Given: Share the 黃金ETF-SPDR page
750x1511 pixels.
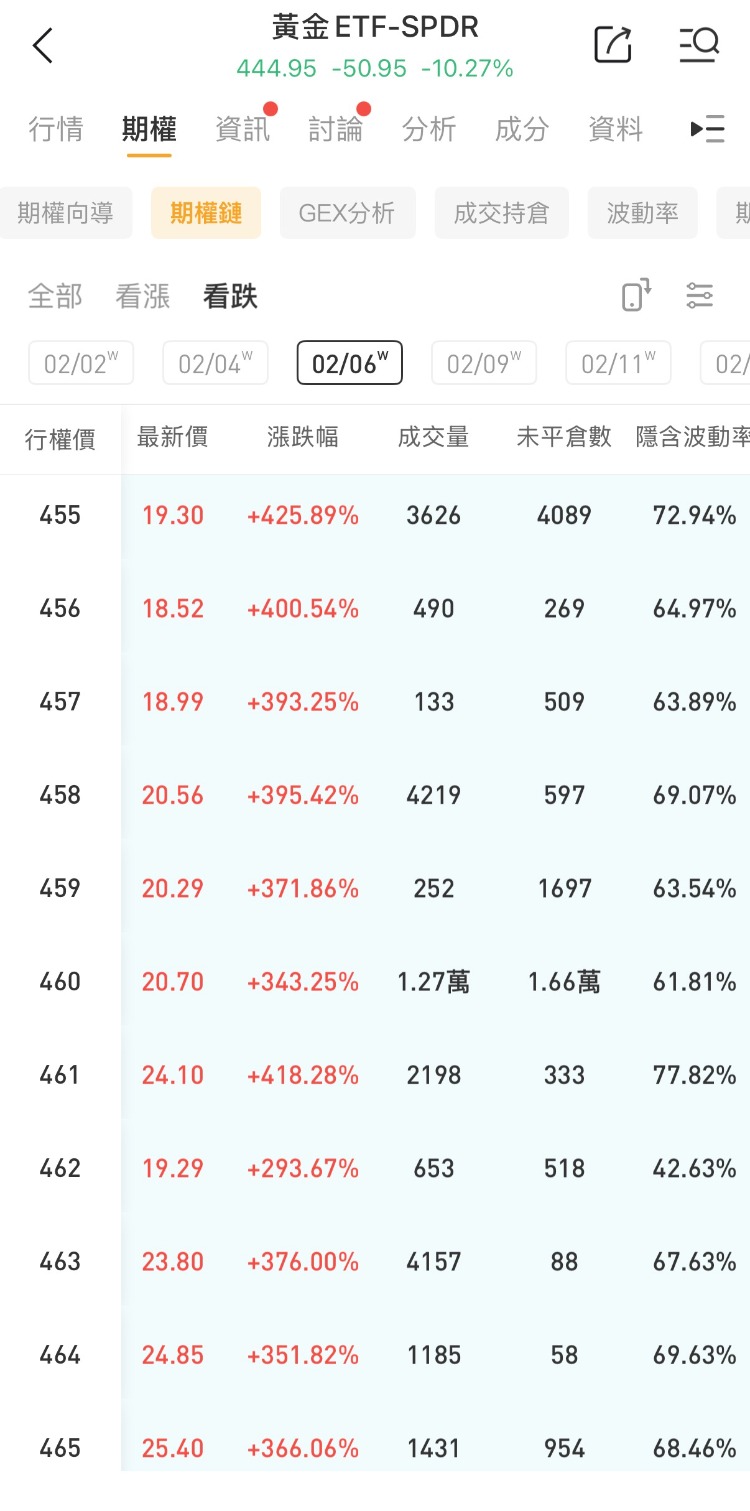Looking at the screenshot, I should click(612, 44).
